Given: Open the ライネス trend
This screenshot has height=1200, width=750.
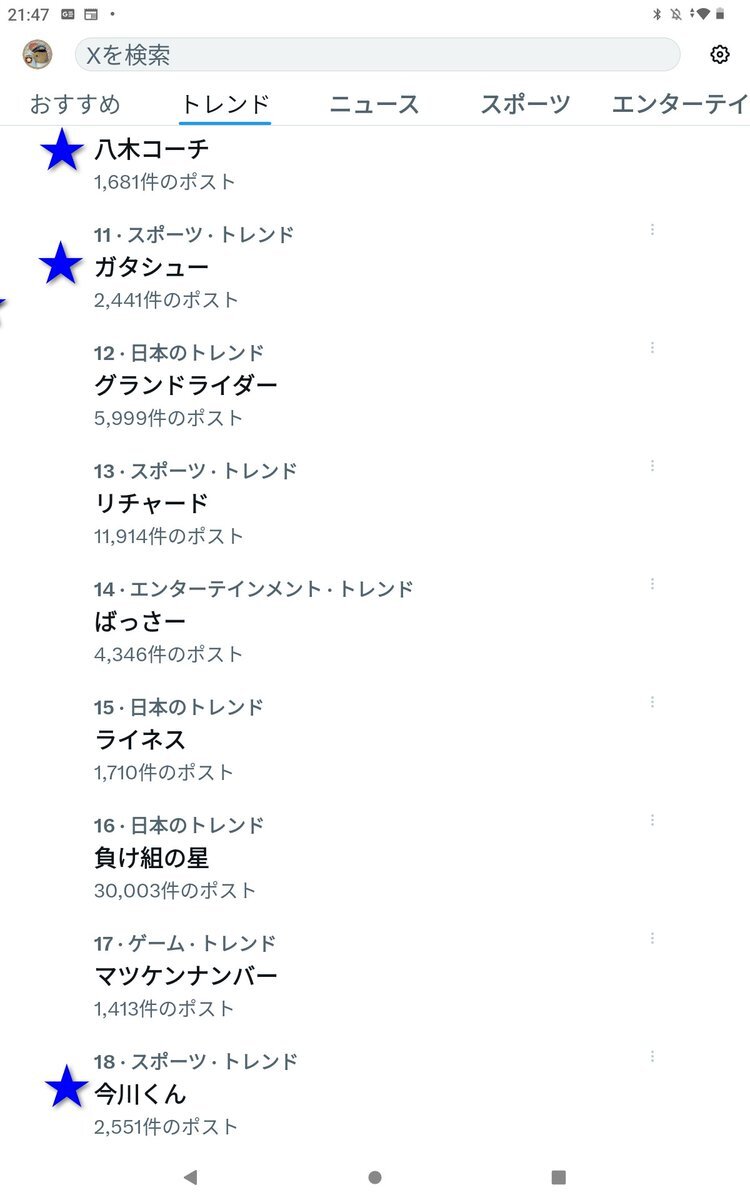Looking at the screenshot, I should point(140,739).
